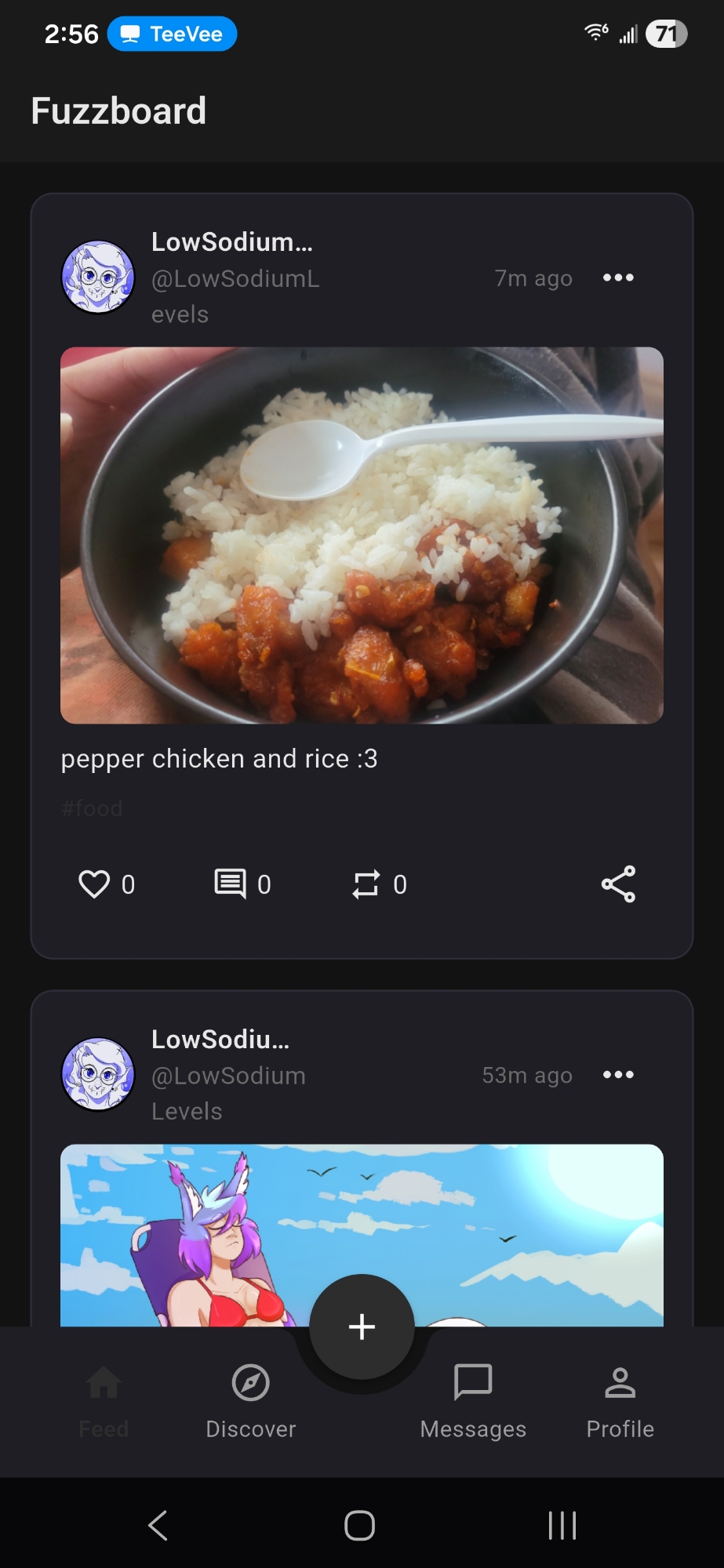The height and width of the screenshot is (1568, 724).
Task: Open the #food hashtag
Action: click(x=92, y=808)
